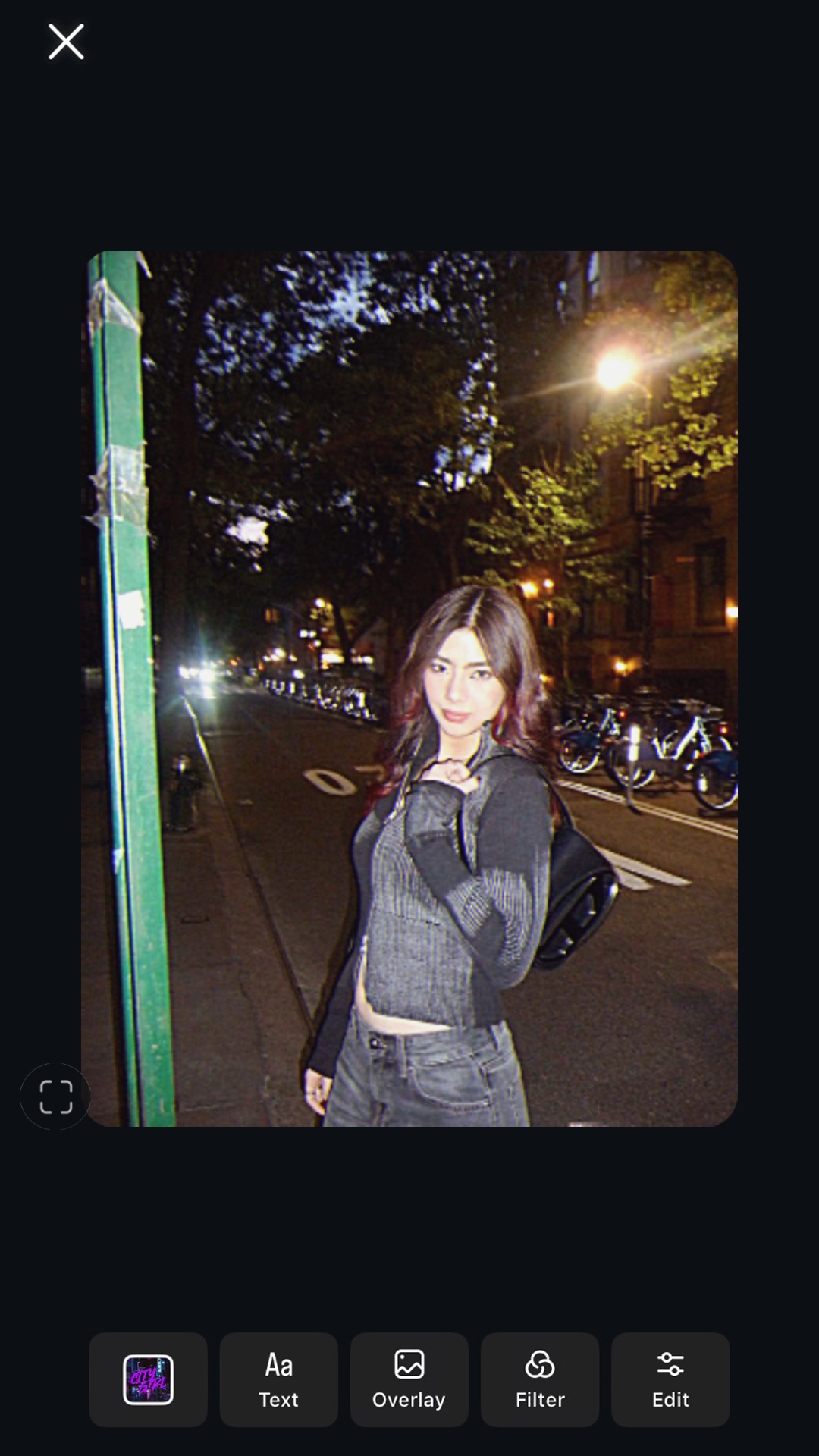Tap the sliders icon labeled Edit

670,1363
